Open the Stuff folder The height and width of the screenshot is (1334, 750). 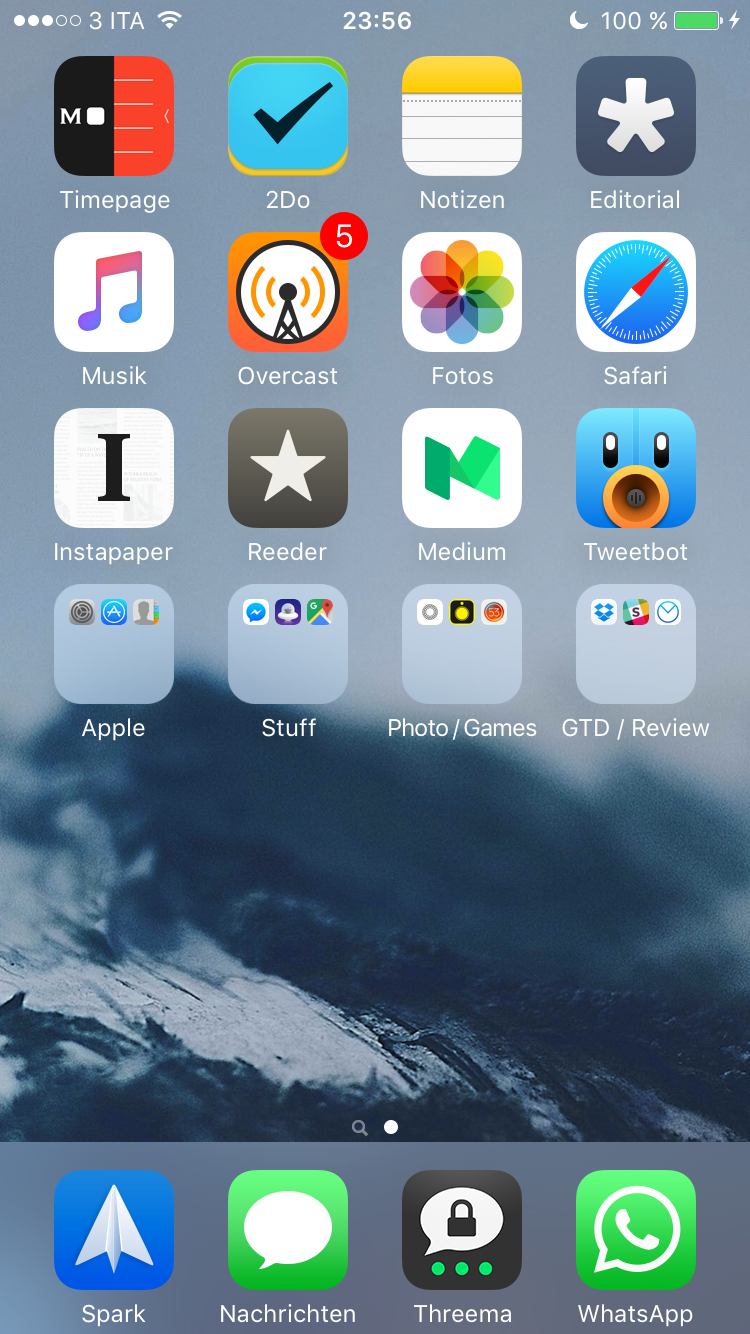pyautogui.click(x=288, y=644)
